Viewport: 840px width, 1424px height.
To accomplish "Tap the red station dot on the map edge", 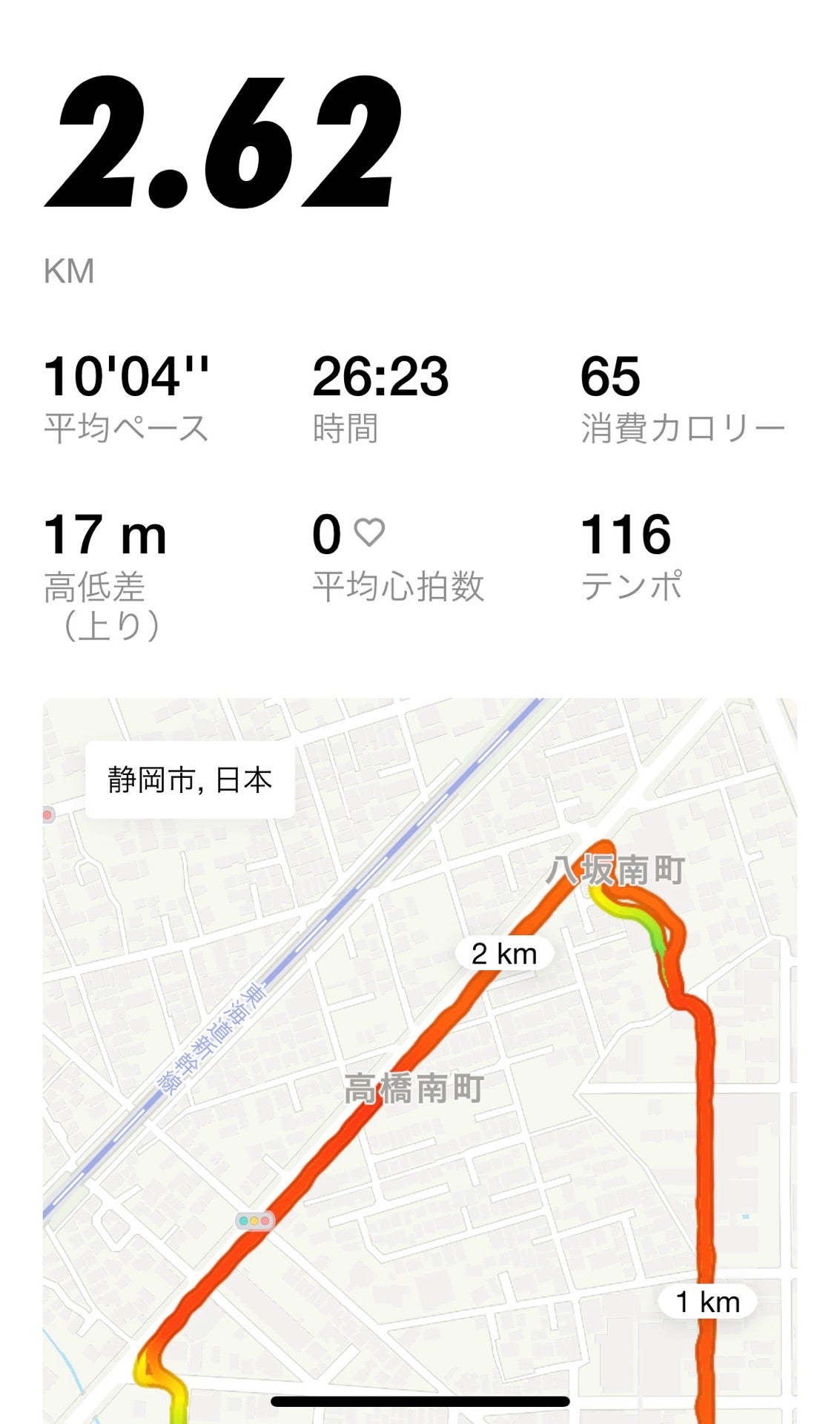I will click(x=47, y=813).
